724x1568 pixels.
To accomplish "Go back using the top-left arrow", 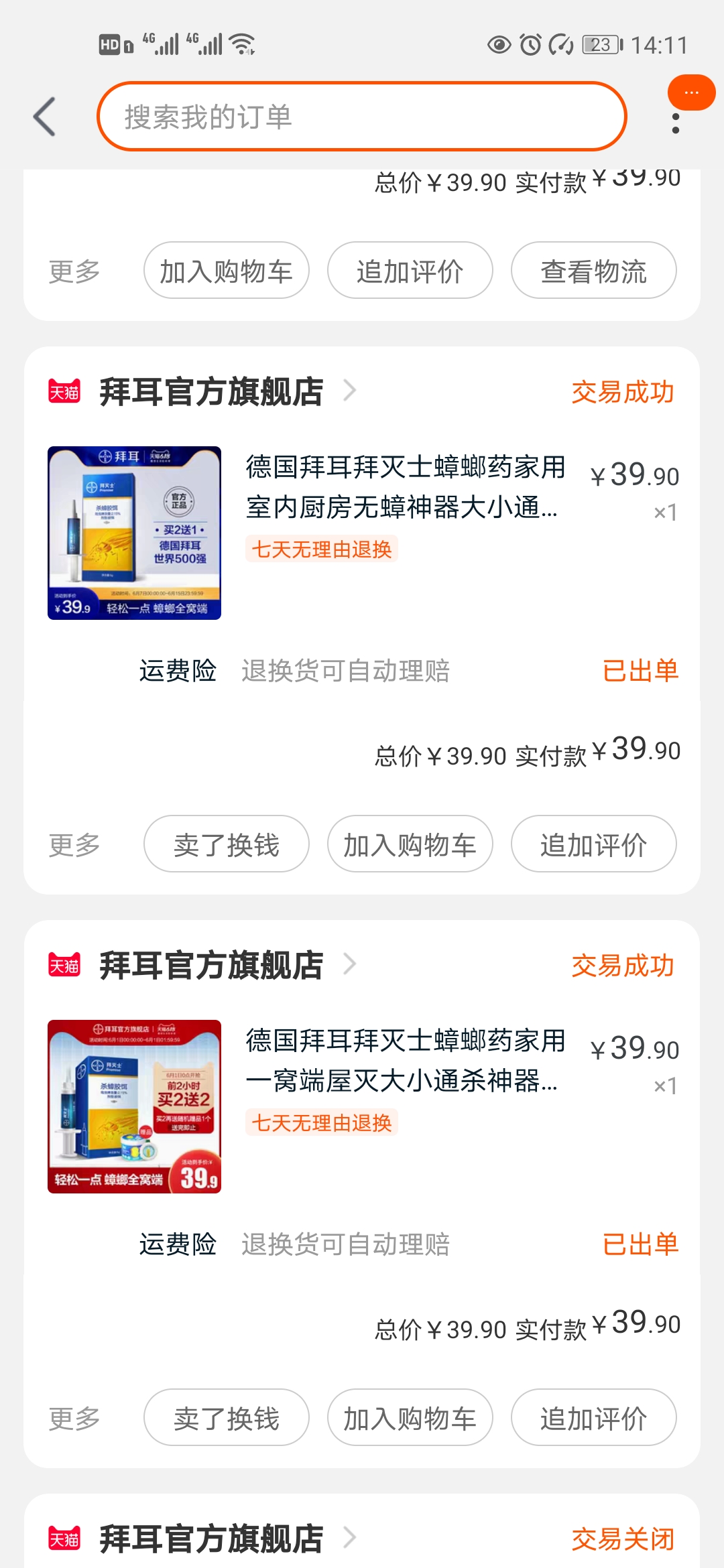I will [x=45, y=117].
